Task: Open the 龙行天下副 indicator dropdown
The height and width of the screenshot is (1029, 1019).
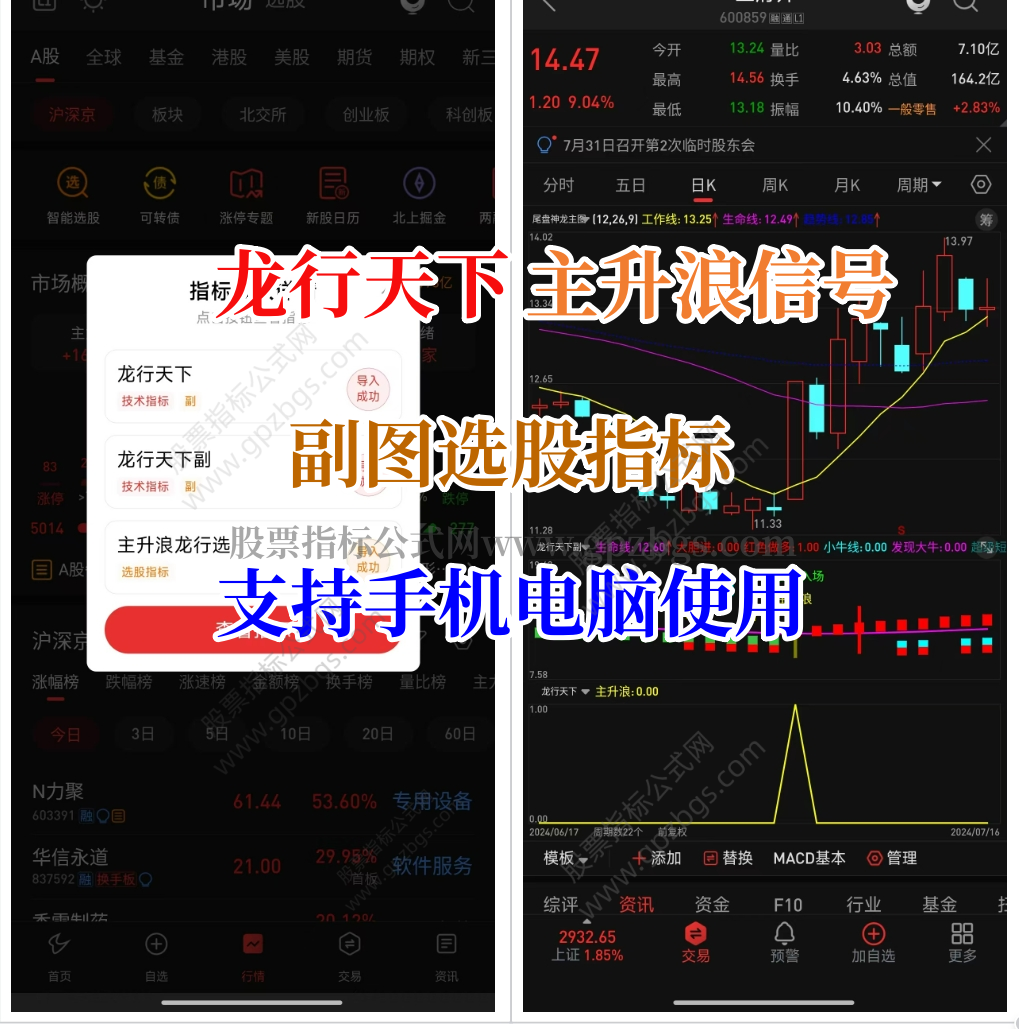Action: [x=560, y=547]
